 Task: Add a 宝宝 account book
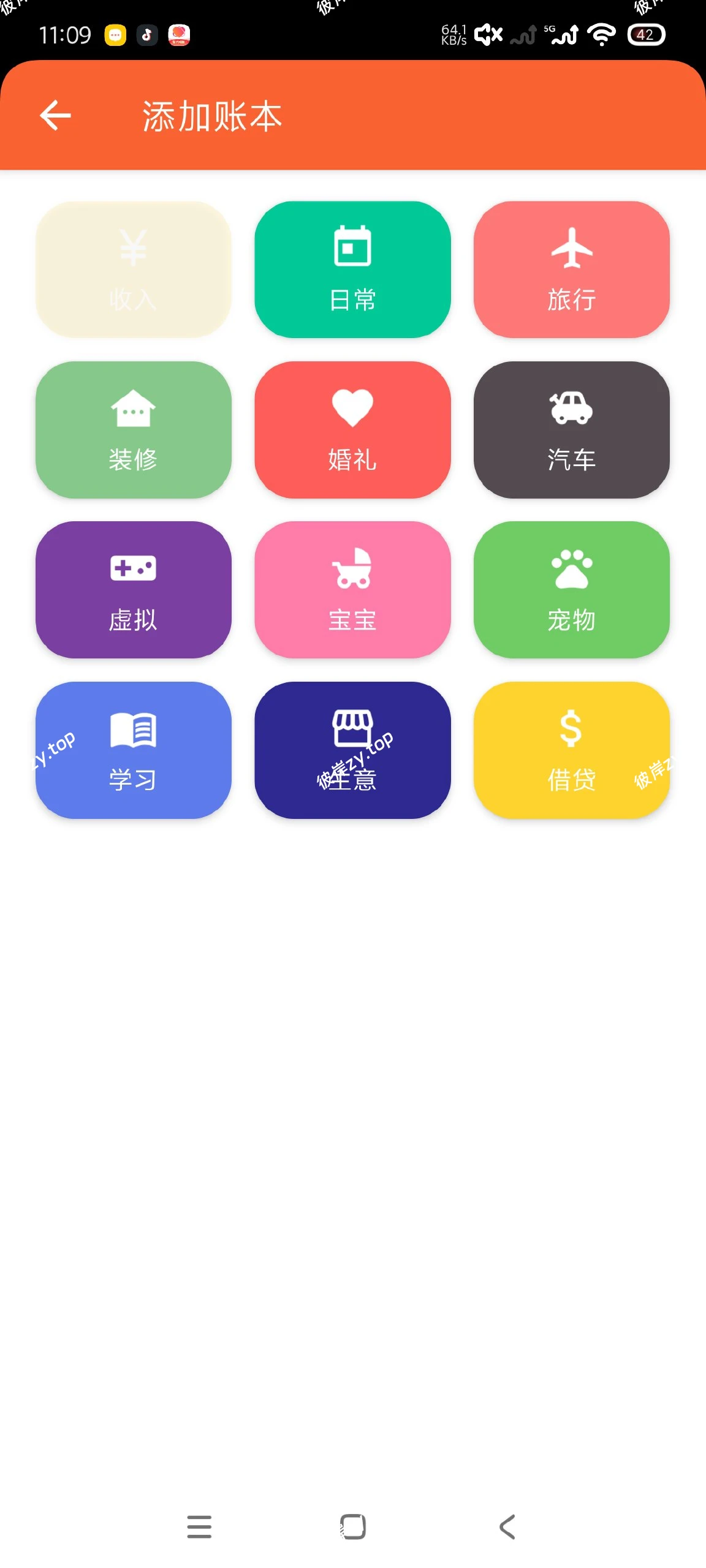[x=352, y=589]
